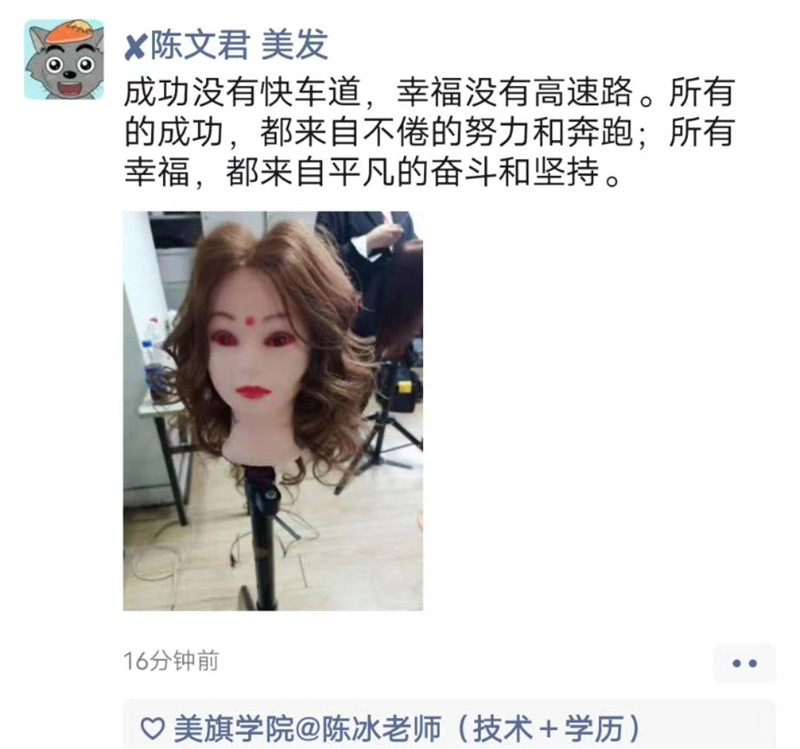This screenshot has height=749, width=800.
Task: Tap the poster name 陈文君 美发
Action: (x=226, y=45)
